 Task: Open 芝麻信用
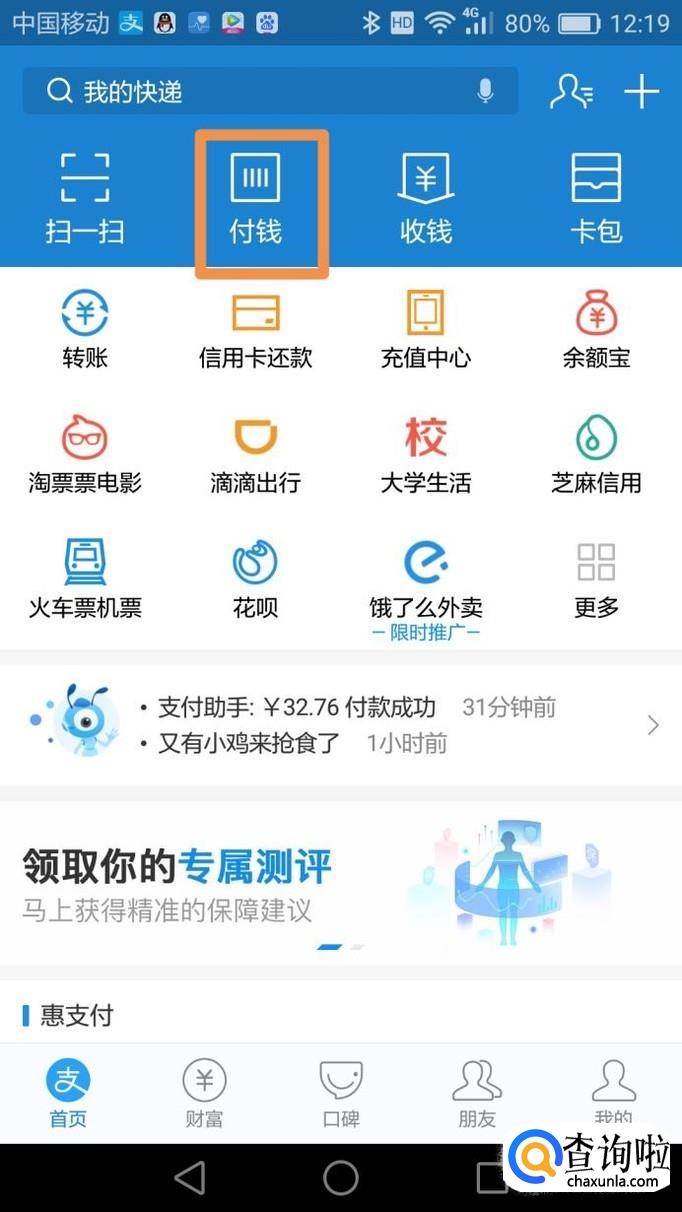597,455
